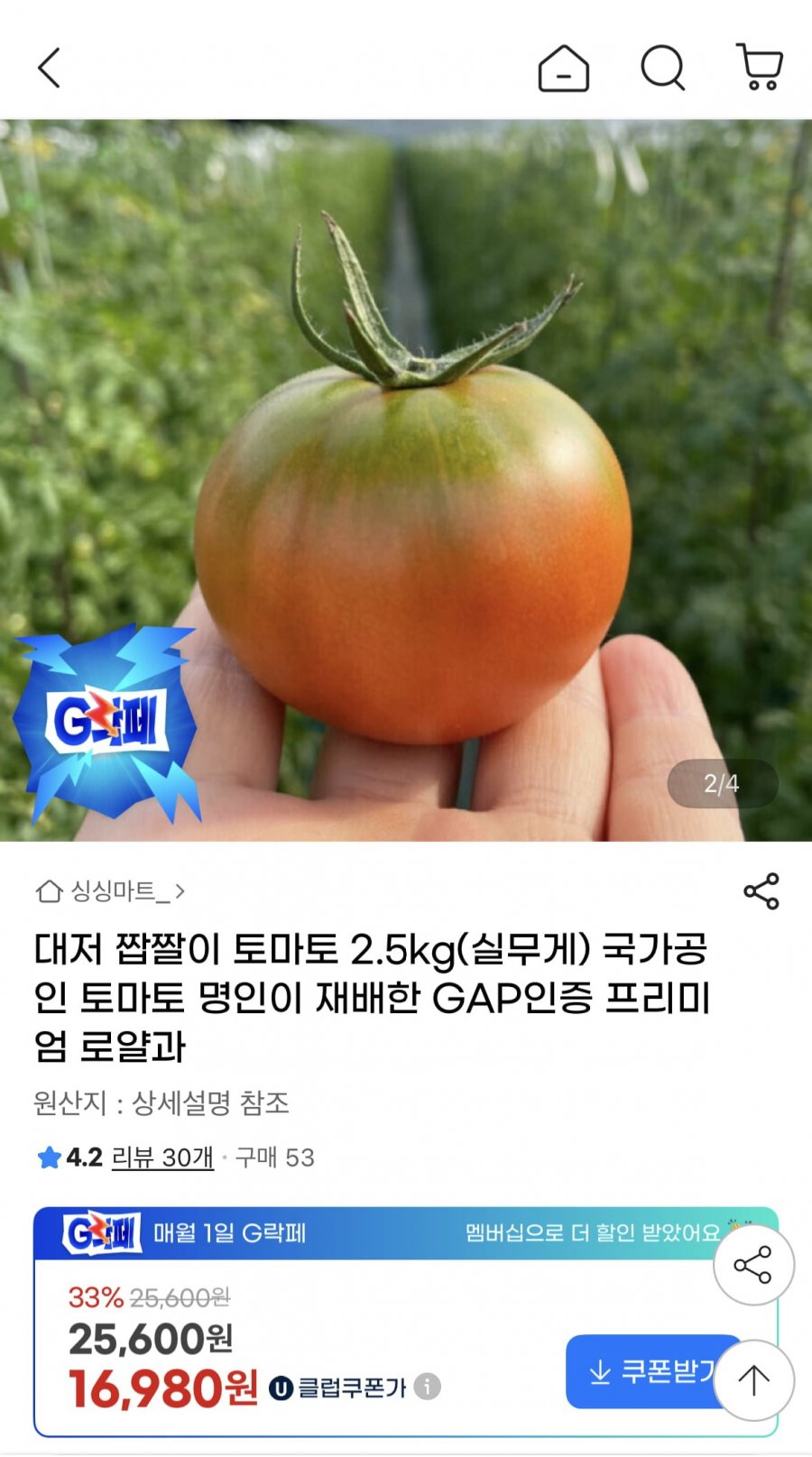
Task: Tap the 2/4 image counter overlay
Action: [720, 784]
